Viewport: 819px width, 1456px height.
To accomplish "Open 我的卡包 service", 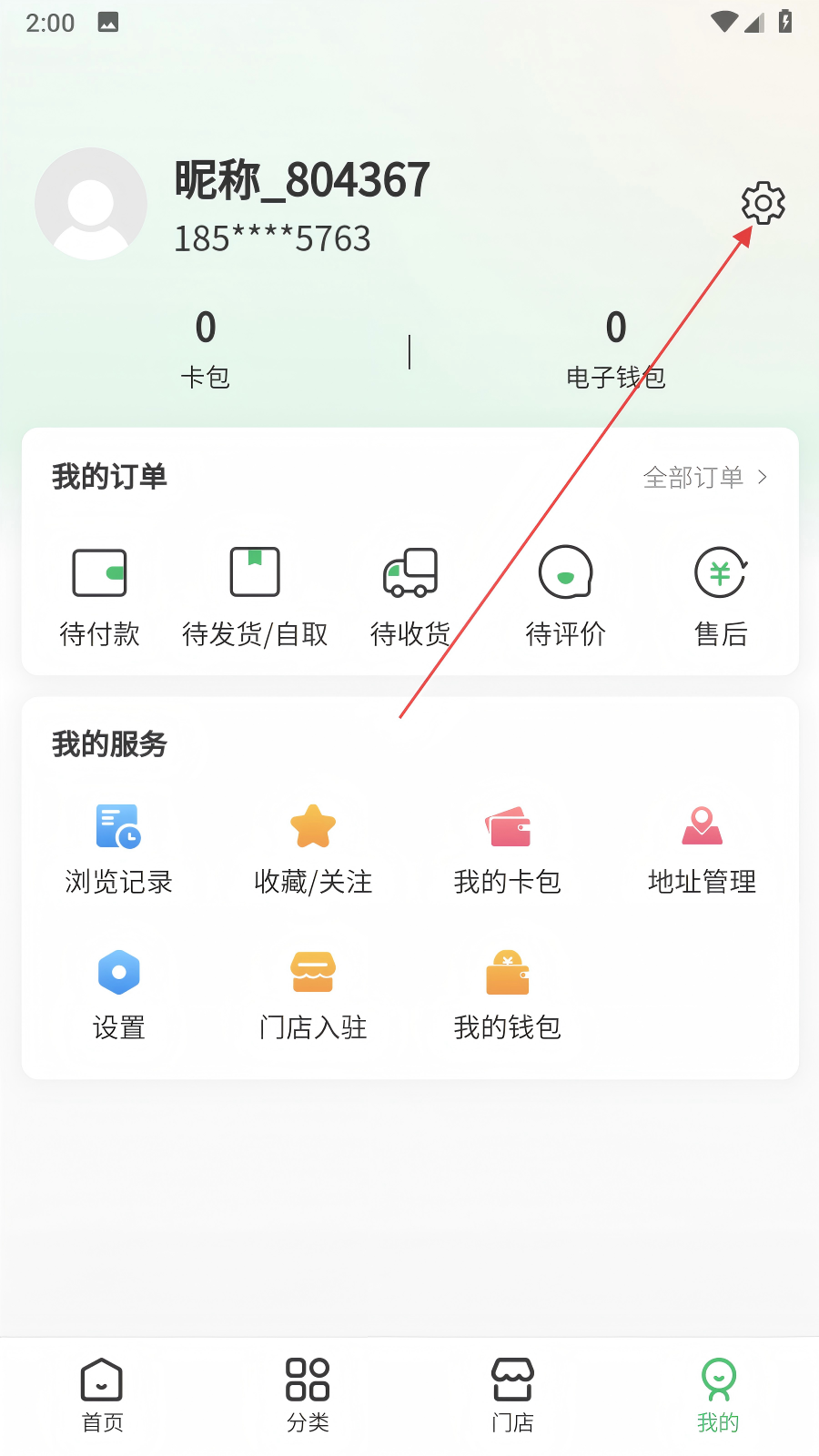I will (x=508, y=850).
